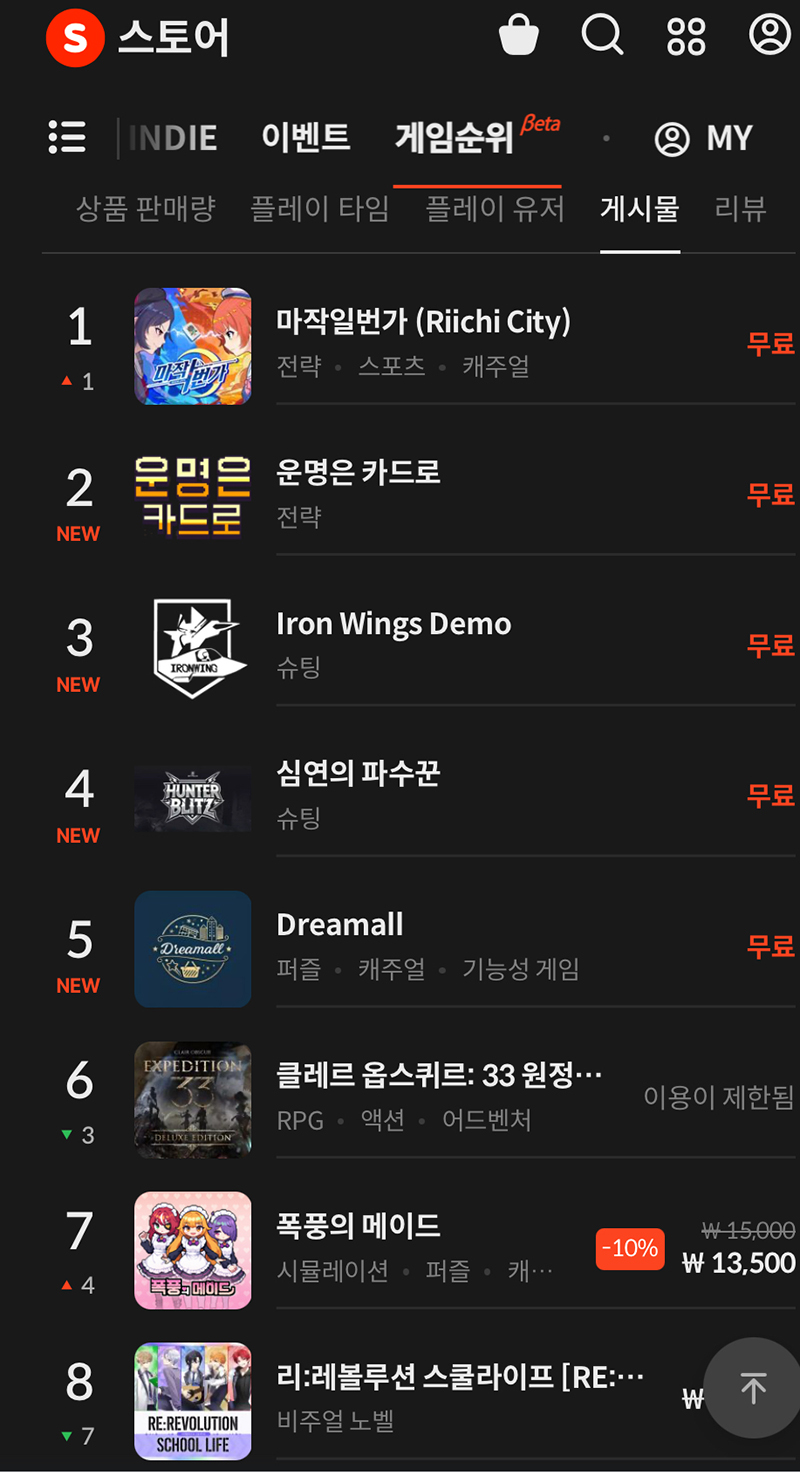Open the category list menu
Viewport: 800px width, 1476px height.
coord(67,137)
